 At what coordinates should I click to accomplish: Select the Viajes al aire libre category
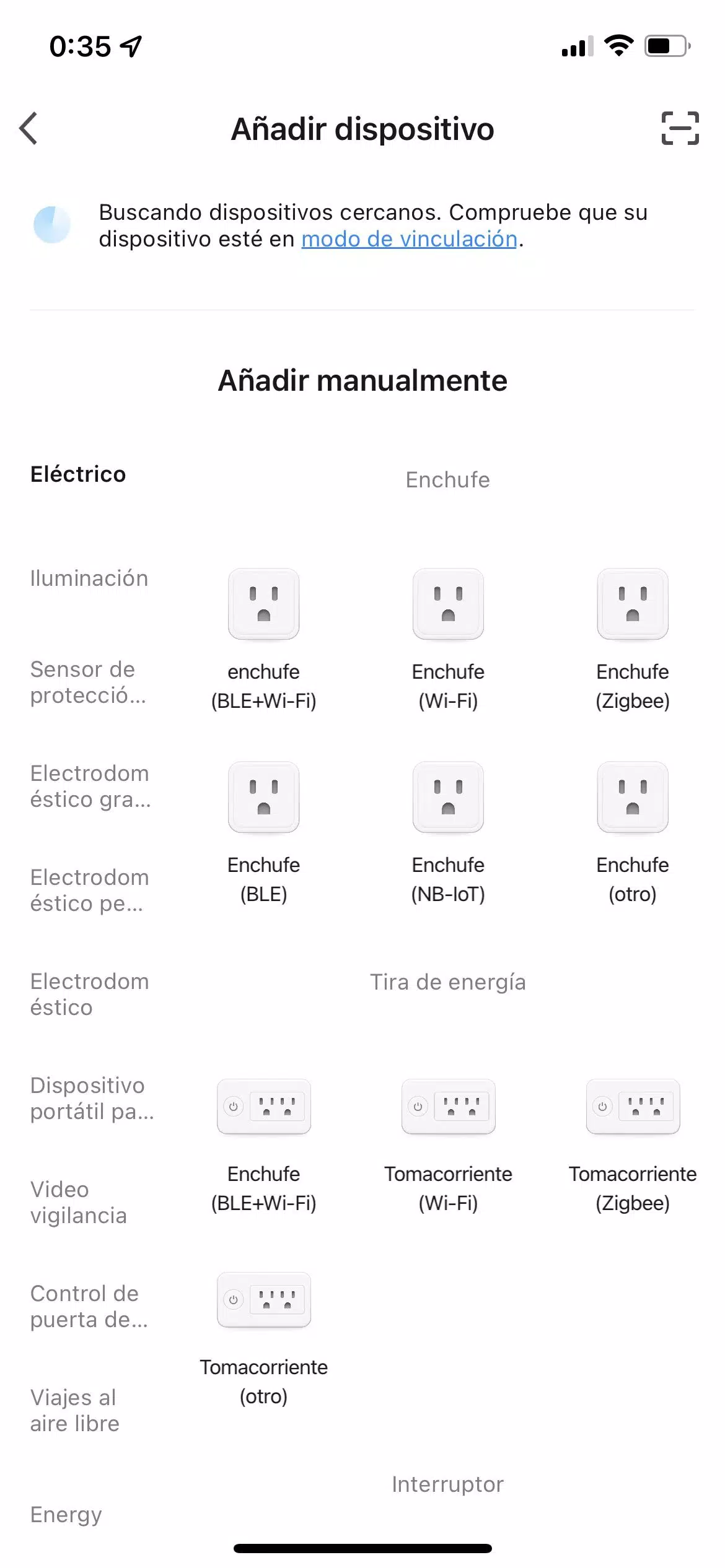click(x=75, y=1411)
